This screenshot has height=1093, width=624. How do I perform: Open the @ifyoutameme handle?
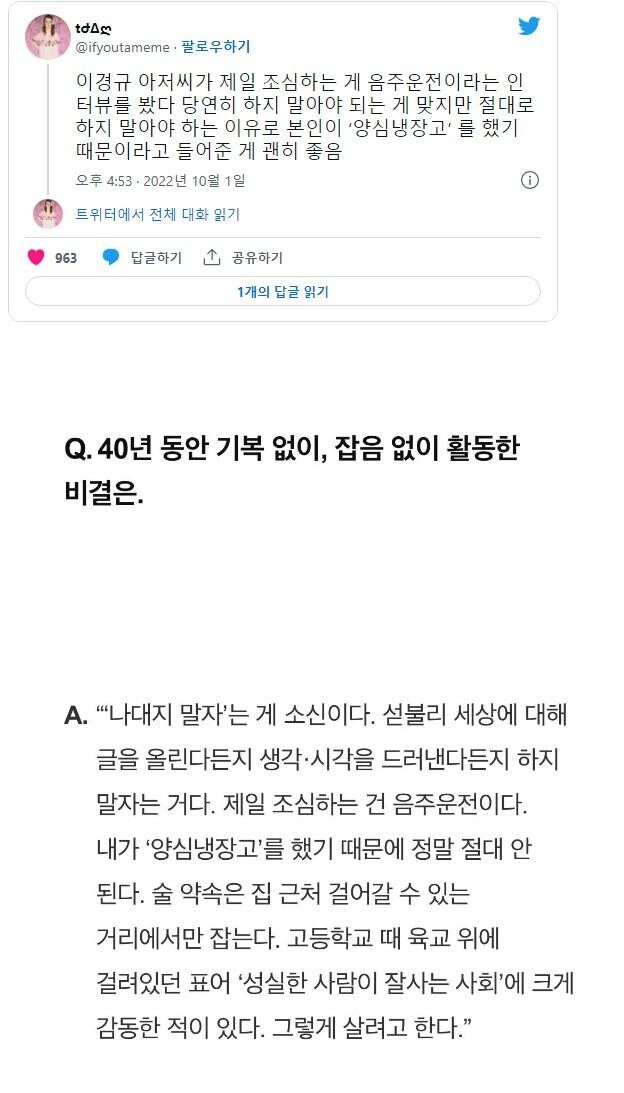click(123, 47)
